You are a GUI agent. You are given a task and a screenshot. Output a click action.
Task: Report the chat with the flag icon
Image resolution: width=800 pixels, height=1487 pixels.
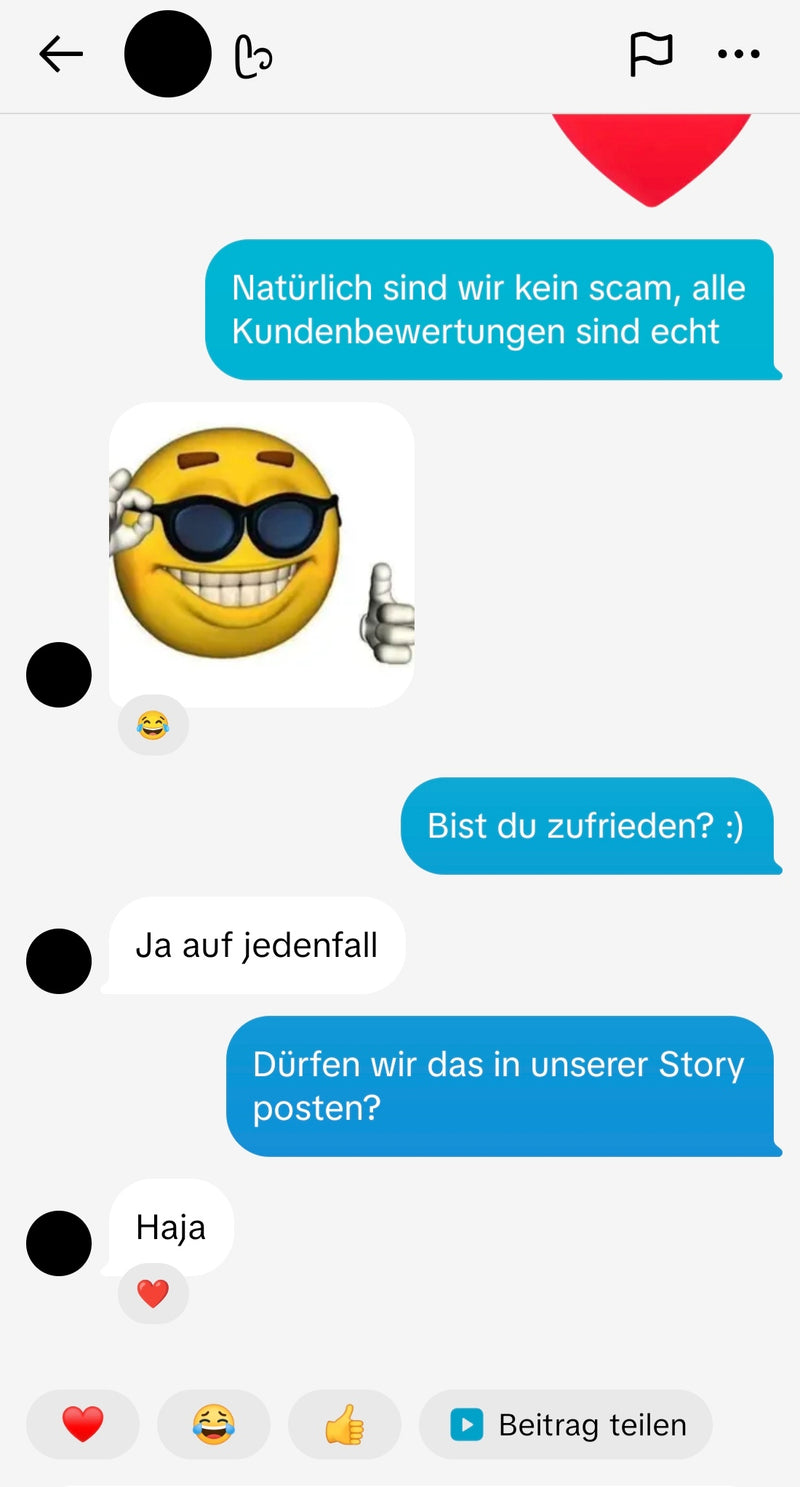(x=651, y=54)
